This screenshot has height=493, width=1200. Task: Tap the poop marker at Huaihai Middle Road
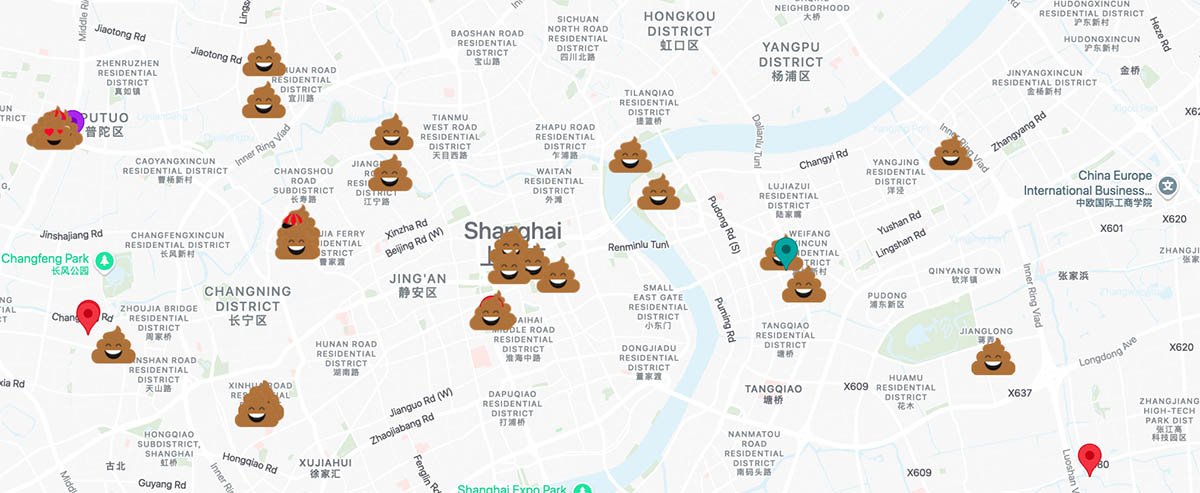click(492, 313)
